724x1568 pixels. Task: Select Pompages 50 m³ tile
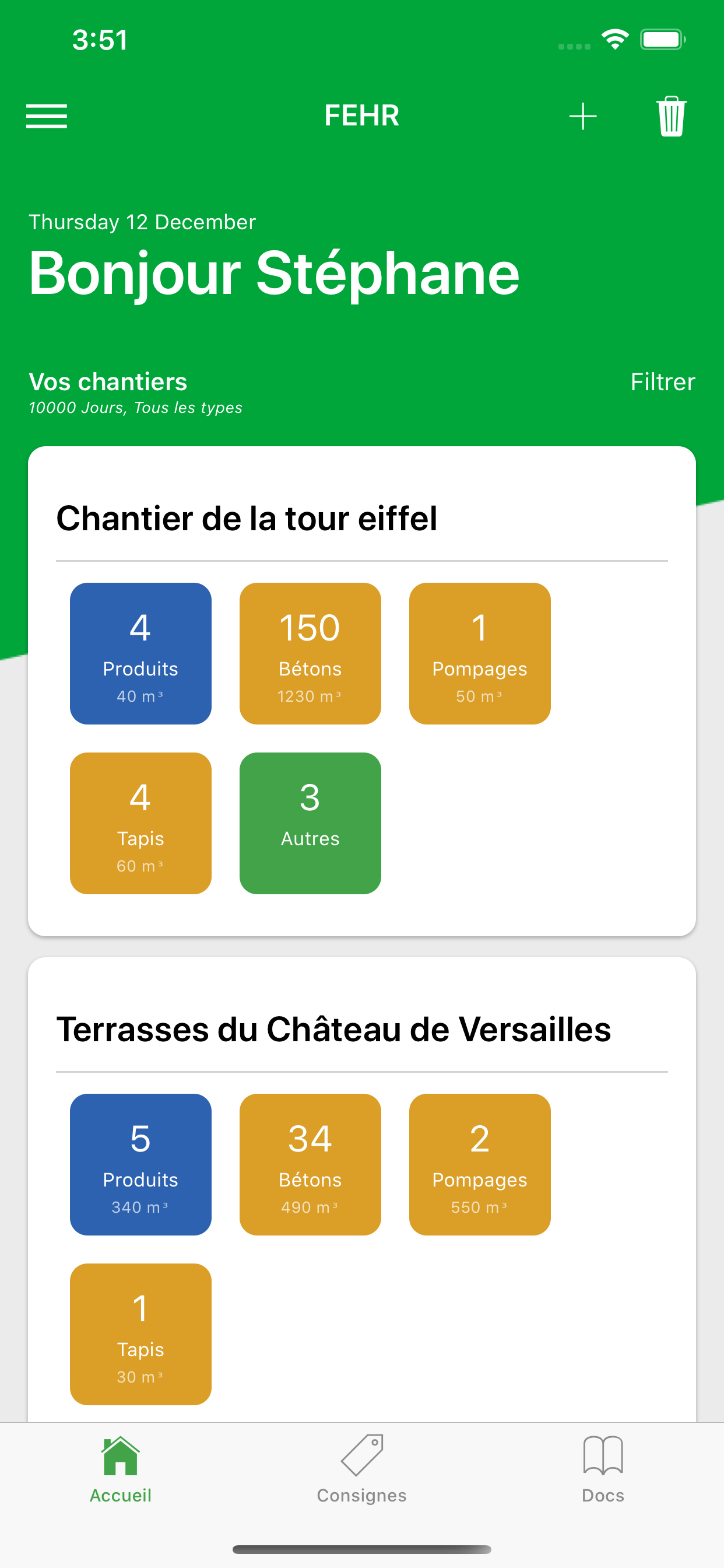coord(479,653)
